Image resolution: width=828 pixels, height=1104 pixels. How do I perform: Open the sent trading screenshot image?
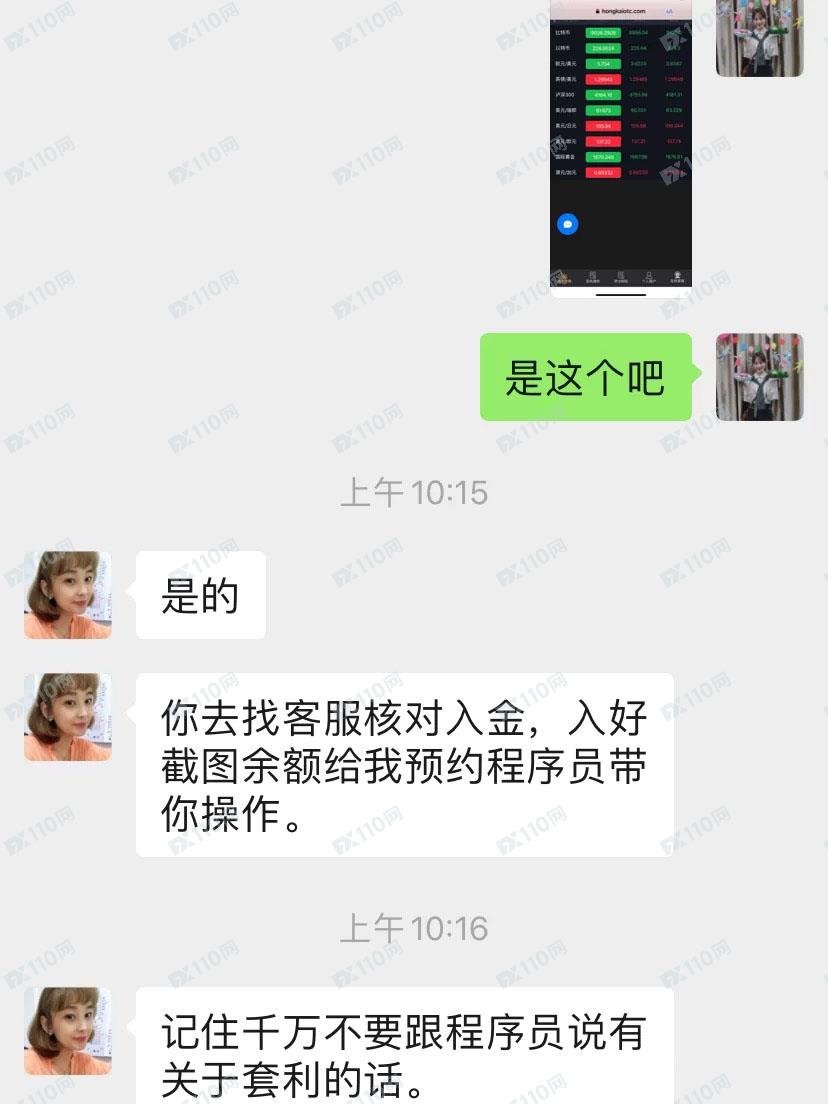pos(621,148)
